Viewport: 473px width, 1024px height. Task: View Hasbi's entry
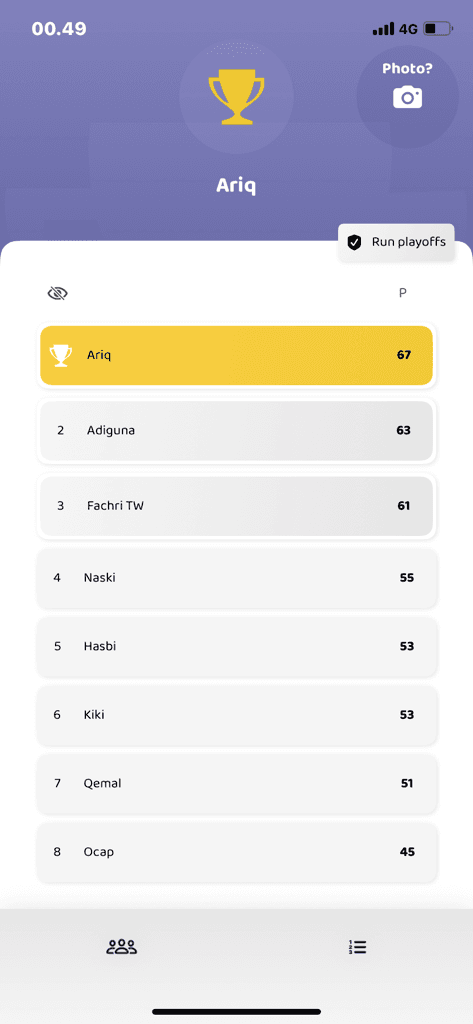[236, 647]
